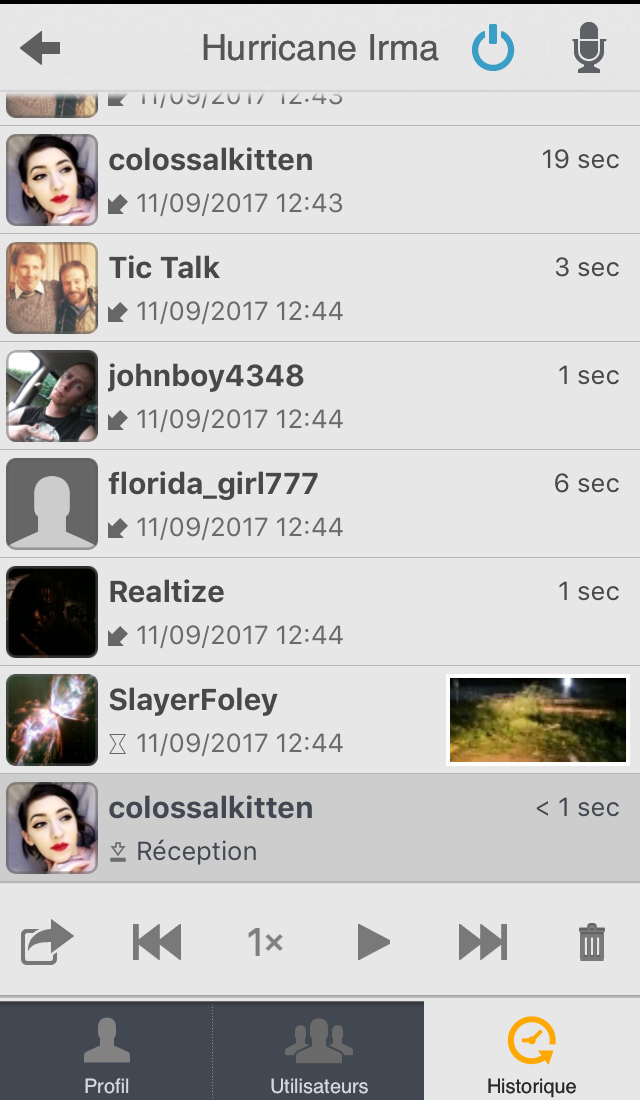Viewport: 640px width, 1100px height.
Task: Delete message with the trash icon
Action: pyautogui.click(x=592, y=942)
